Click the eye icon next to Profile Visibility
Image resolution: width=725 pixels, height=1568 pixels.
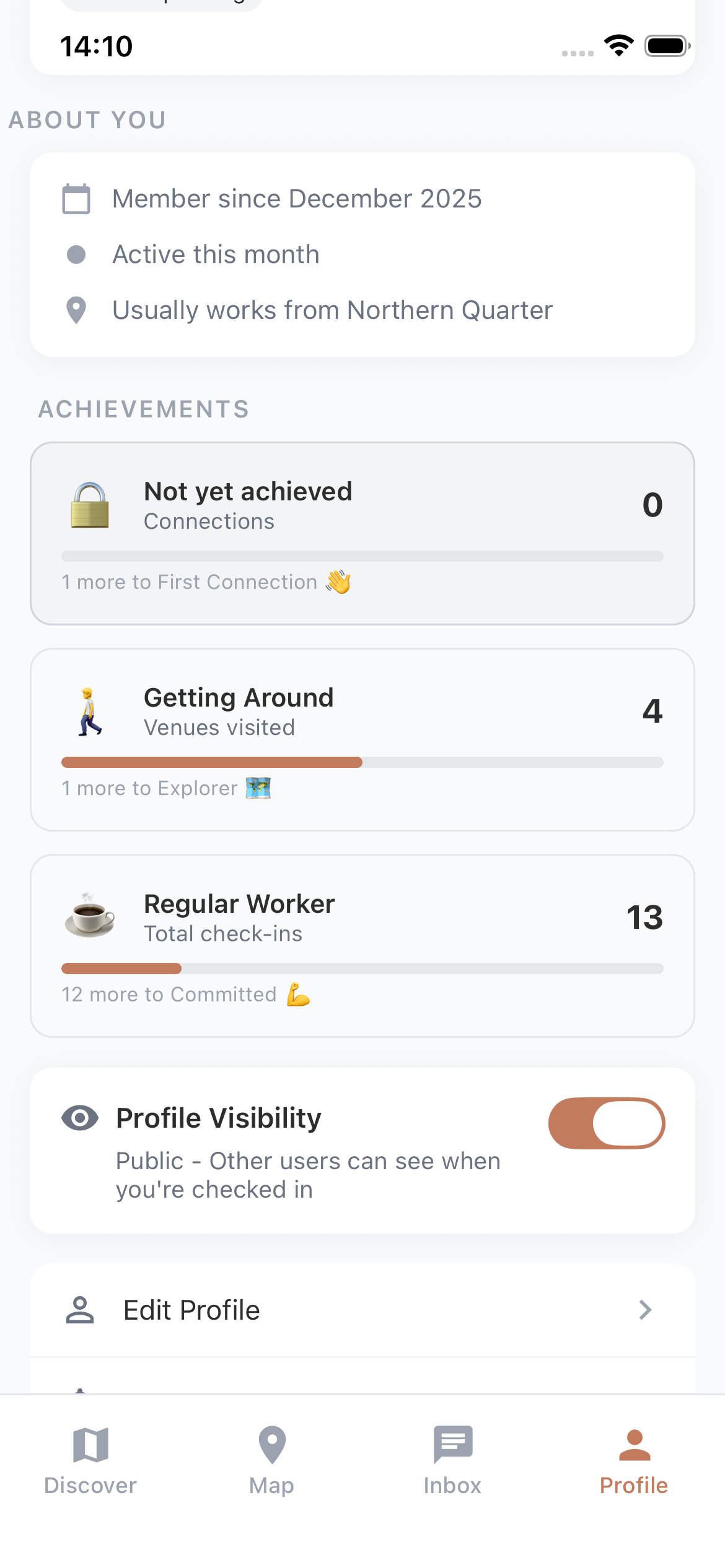click(79, 1118)
